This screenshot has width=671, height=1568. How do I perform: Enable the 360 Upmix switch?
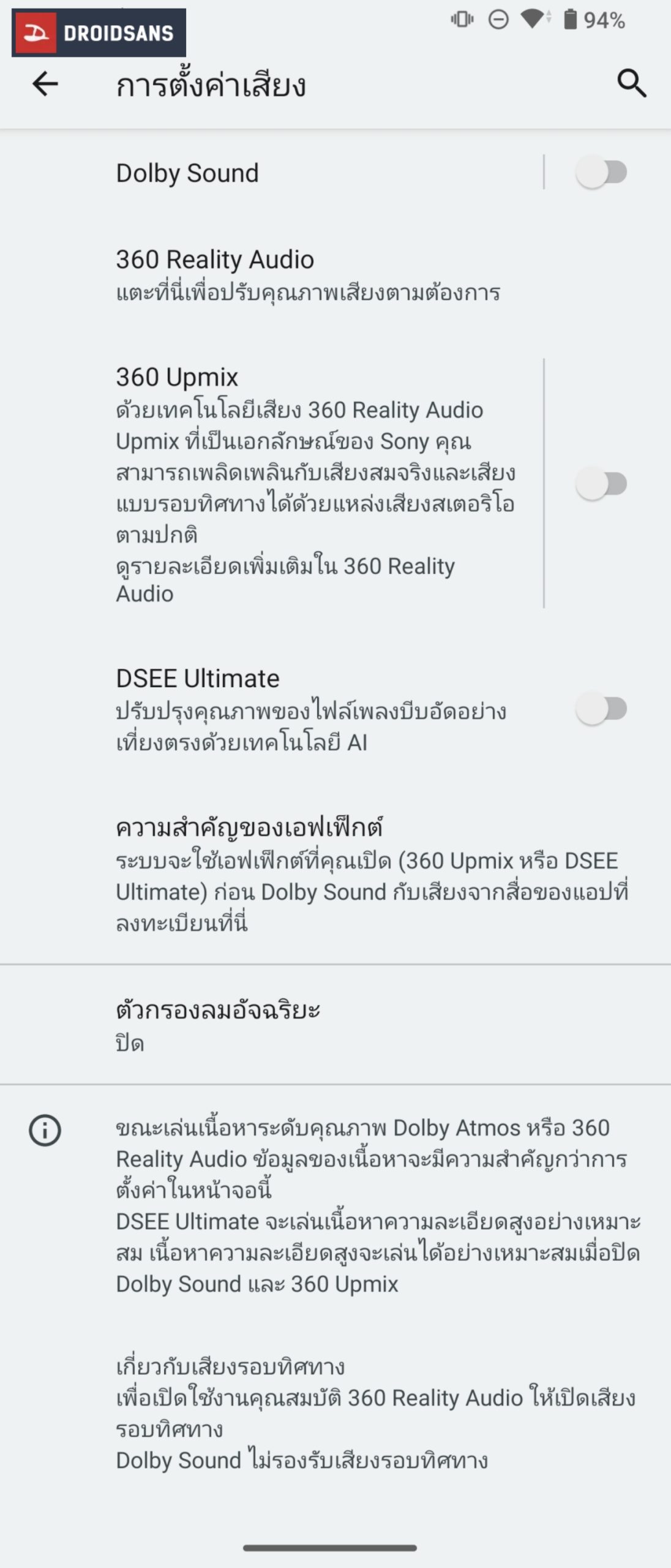pos(602,484)
